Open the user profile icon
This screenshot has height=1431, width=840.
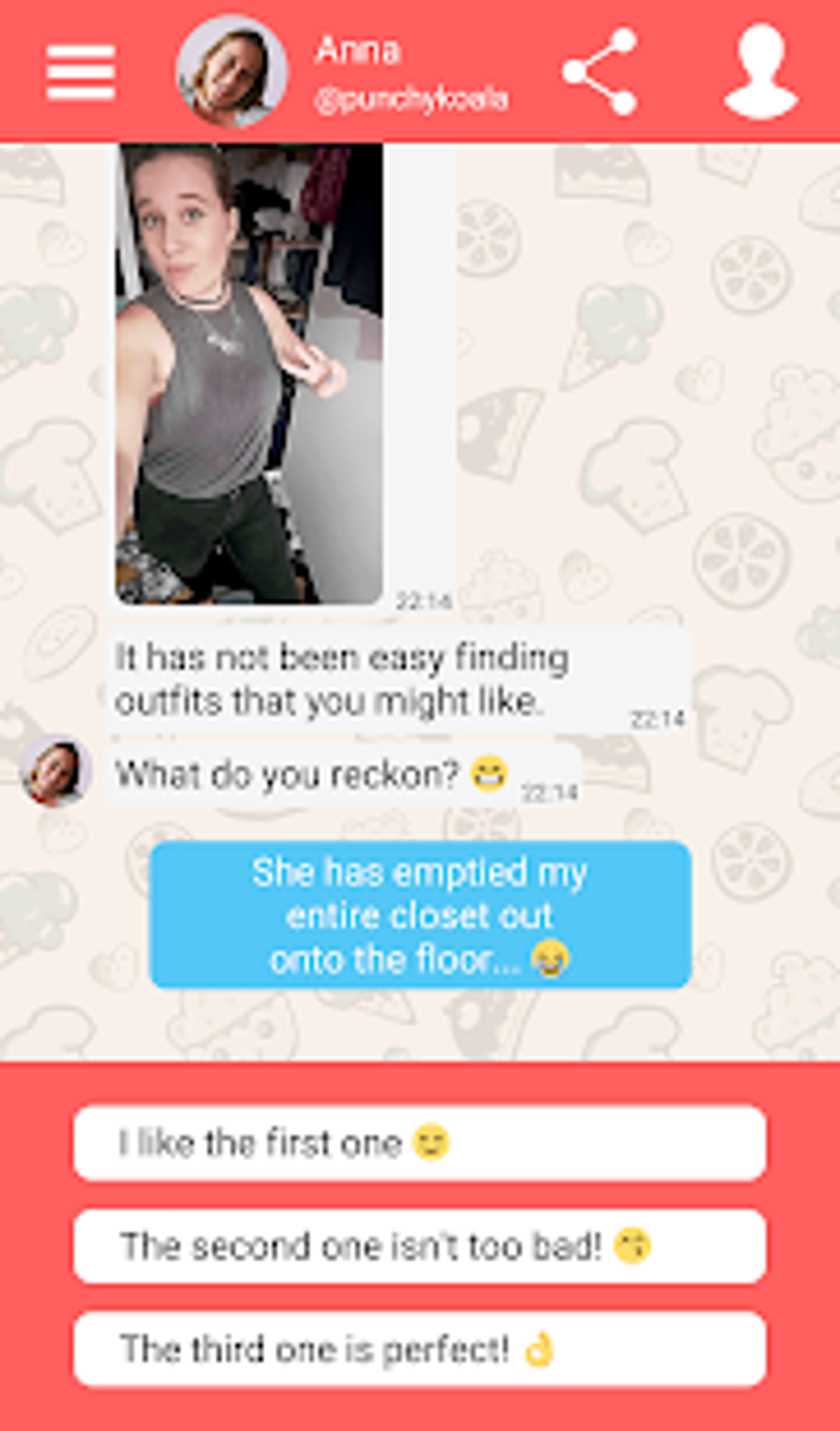[760, 72]
